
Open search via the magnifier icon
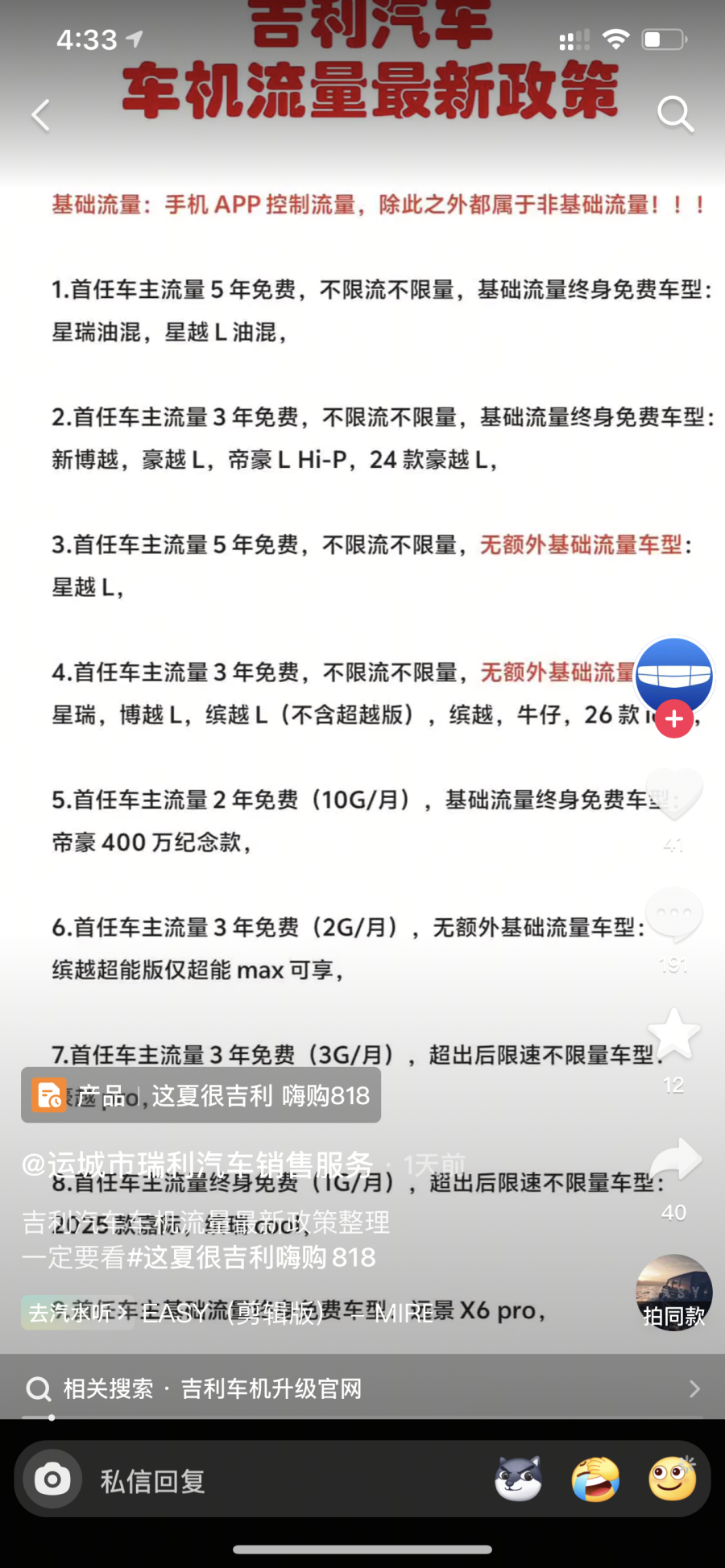pos(675,114)
